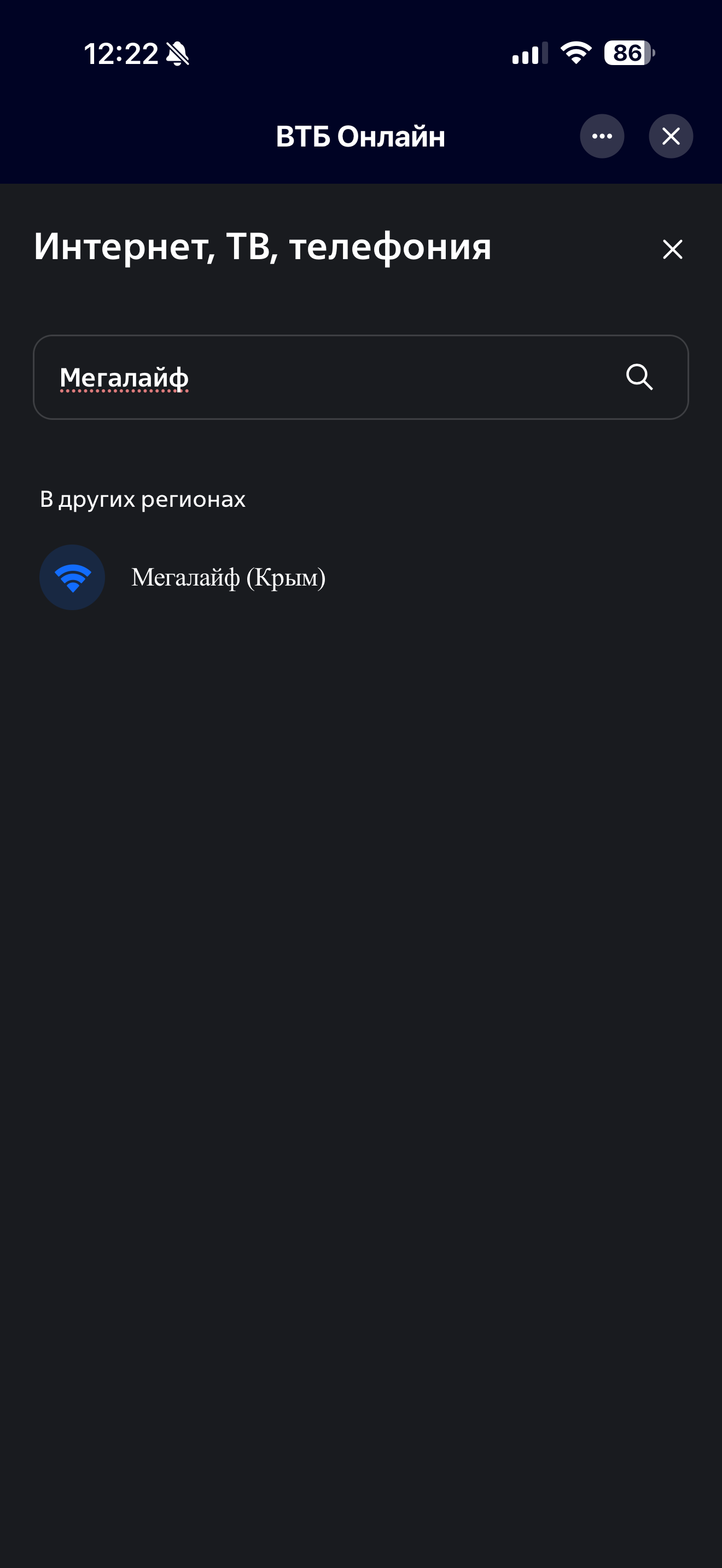This screenshot has height=1568, width=722.
Task: Tap the magnifier search icon
Action: pos(639,377)
